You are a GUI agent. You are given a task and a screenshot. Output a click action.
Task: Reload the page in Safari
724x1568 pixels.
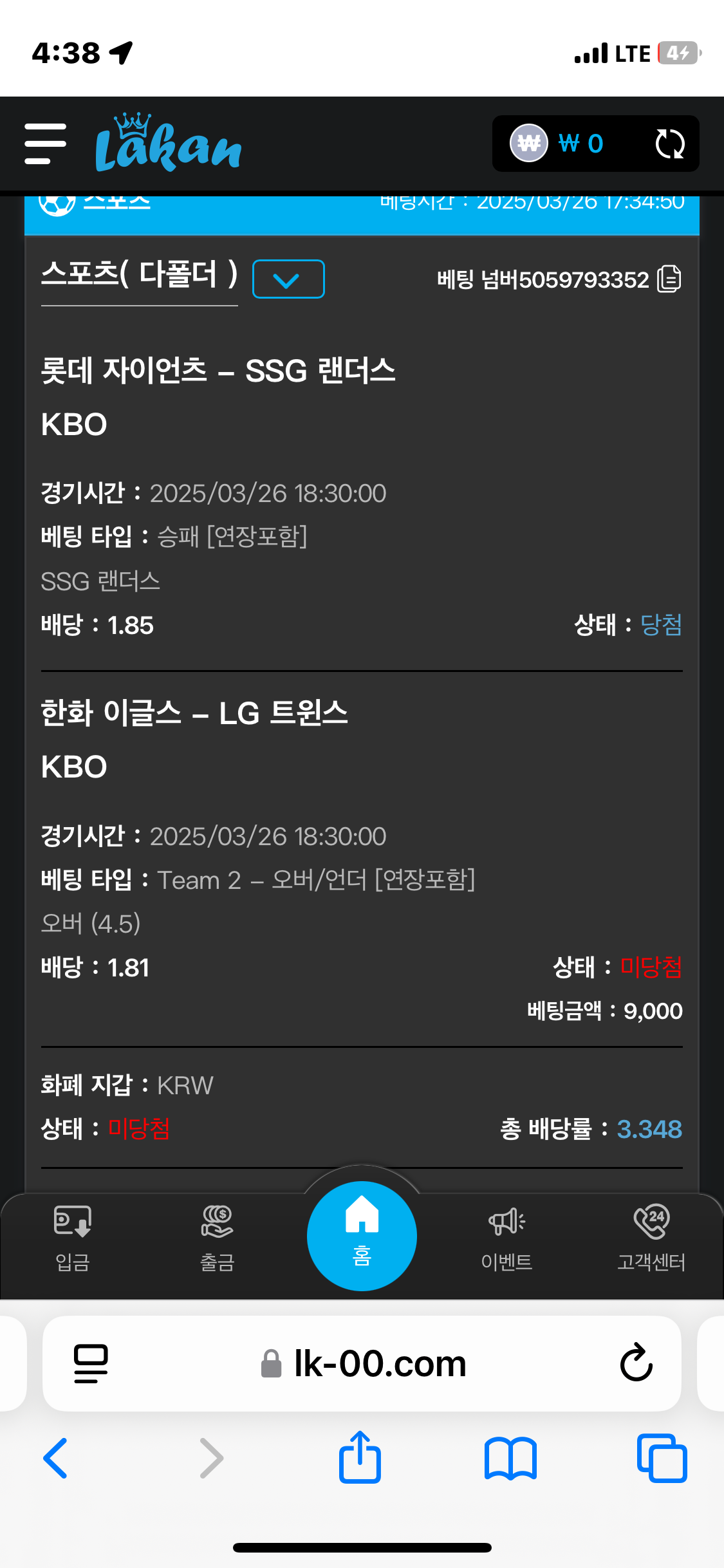click(x=636, y=1363)
